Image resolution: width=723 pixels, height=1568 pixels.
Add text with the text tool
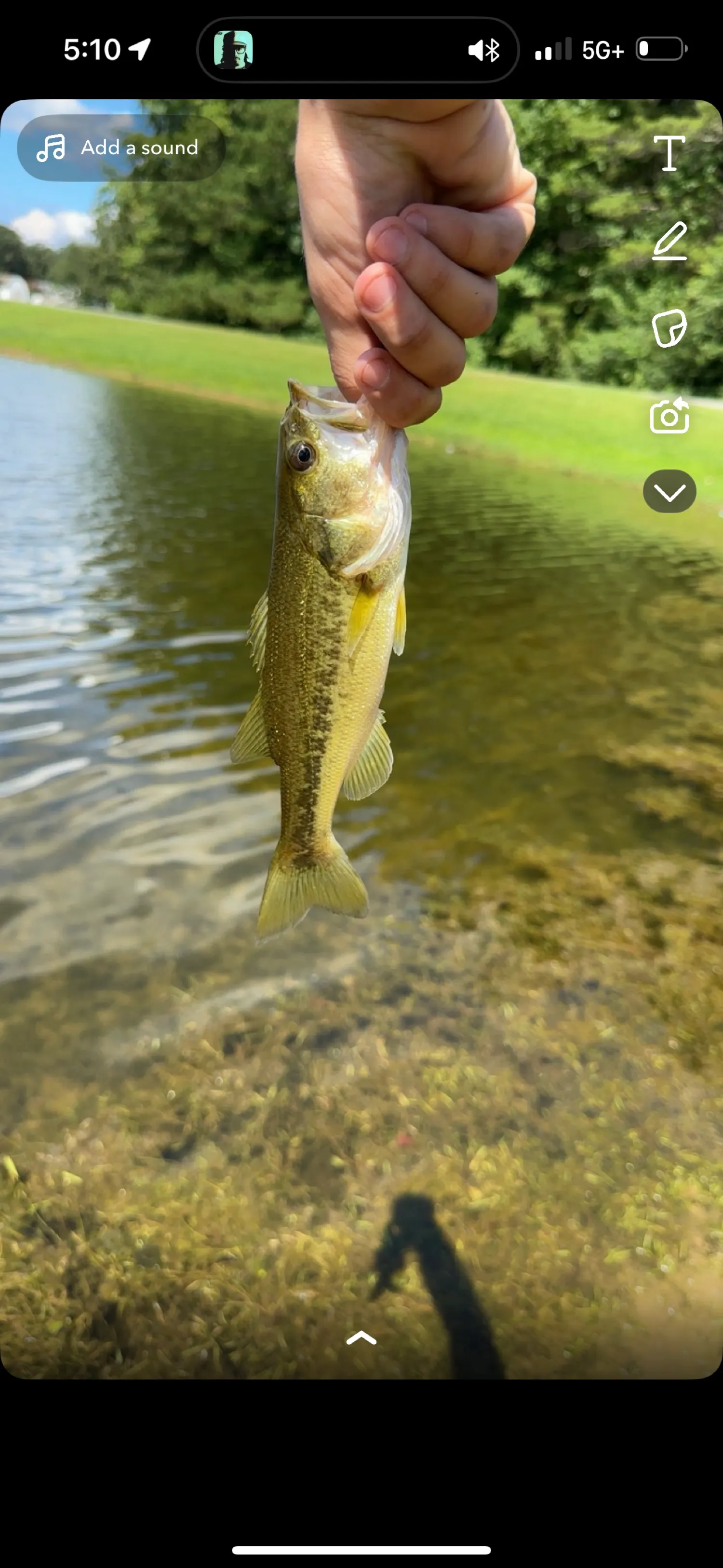pos(669,153)
